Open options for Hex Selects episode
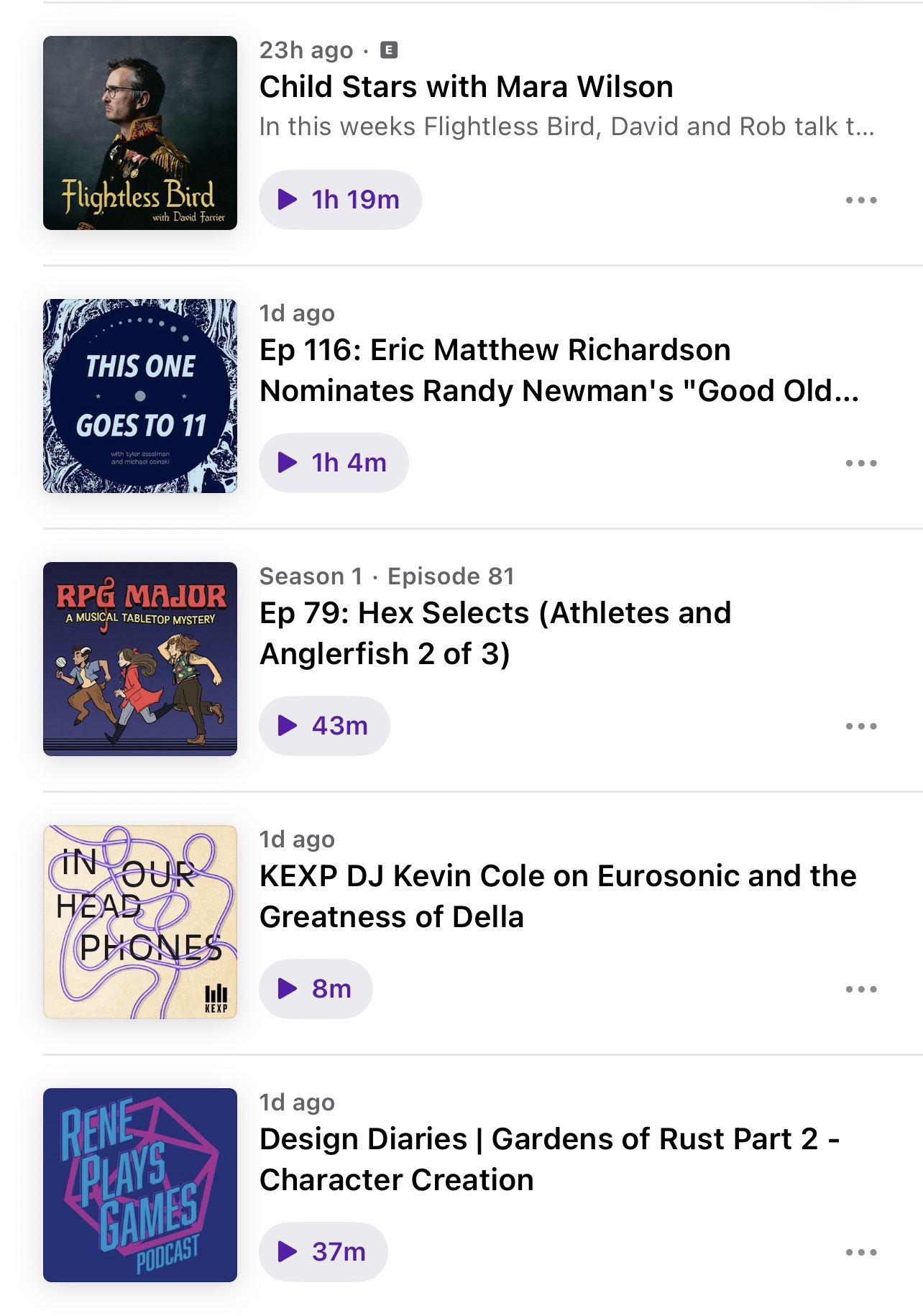The height and width of the screenshot is (1316, 923). (x=861, y=726)
